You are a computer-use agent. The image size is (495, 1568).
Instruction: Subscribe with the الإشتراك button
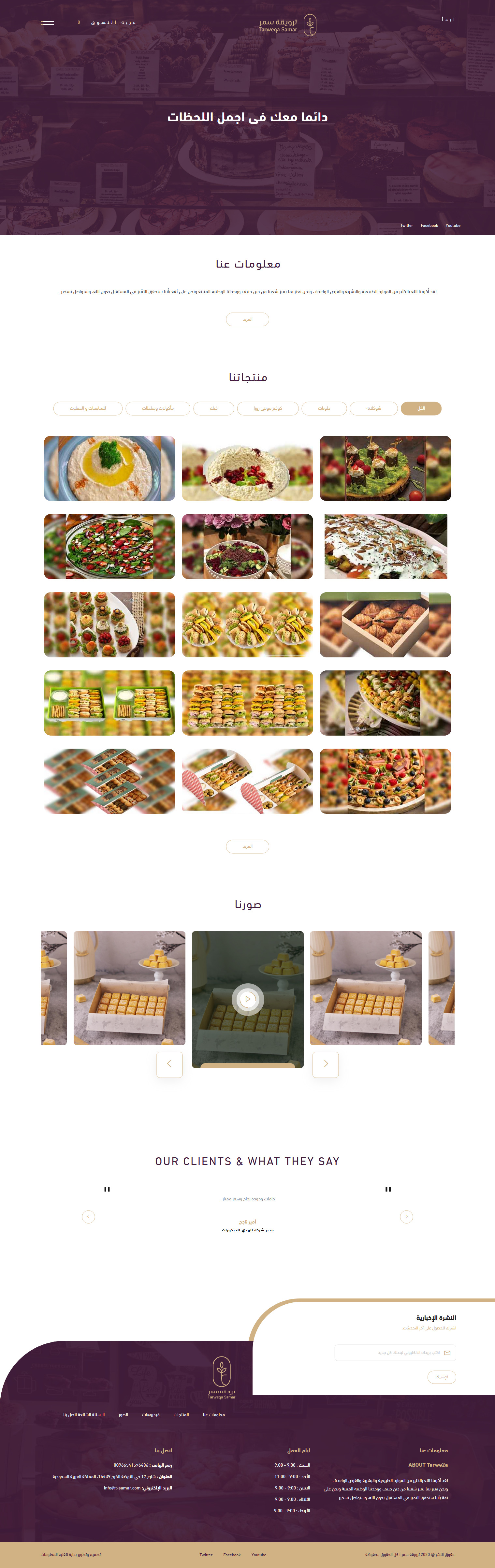(x=442, y=1377)
